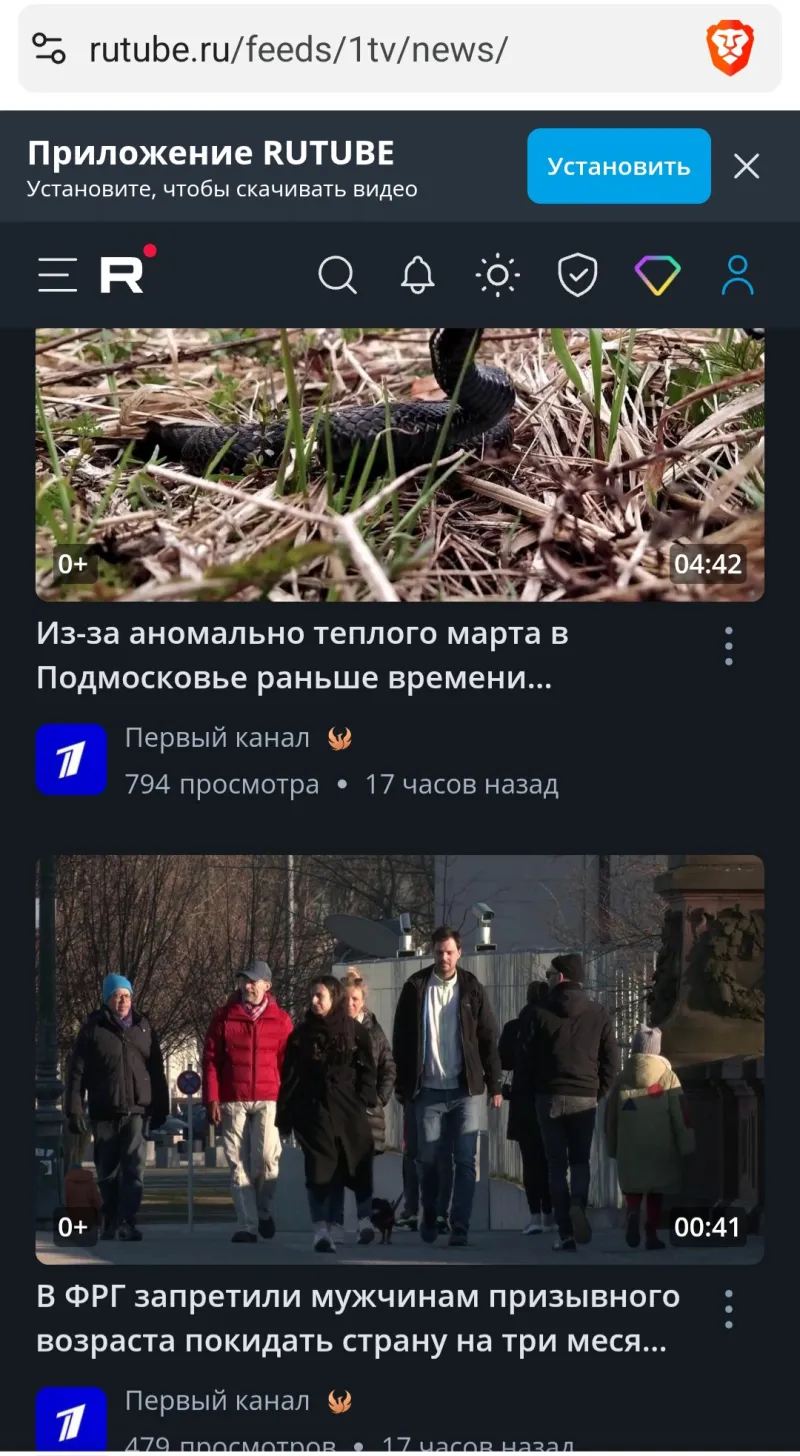Play the ФРГ conscription-age men video

pos(400,1060)
